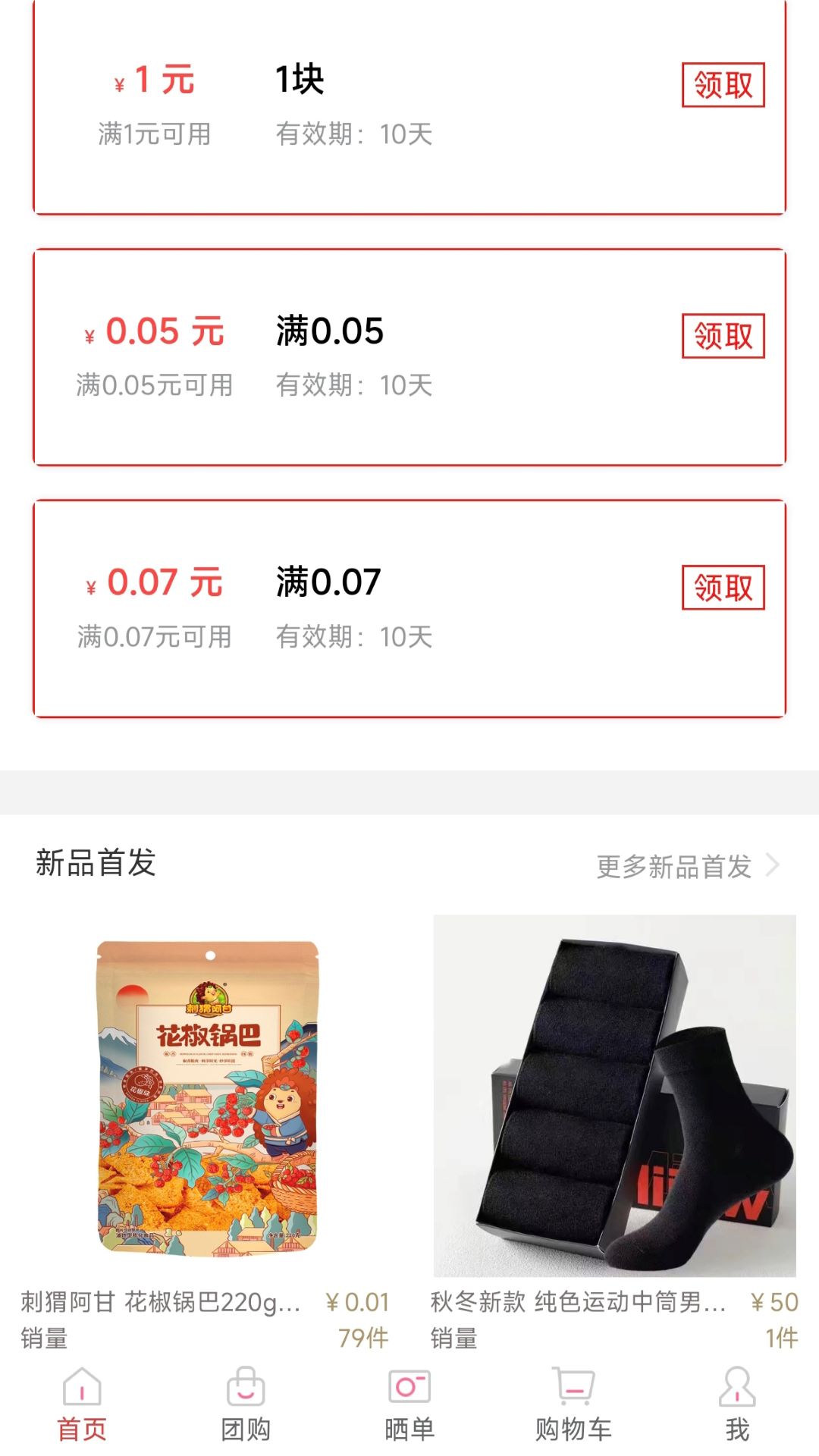Switch to the 晒单 tab
819x1456 pixels.
[409, 1404]
